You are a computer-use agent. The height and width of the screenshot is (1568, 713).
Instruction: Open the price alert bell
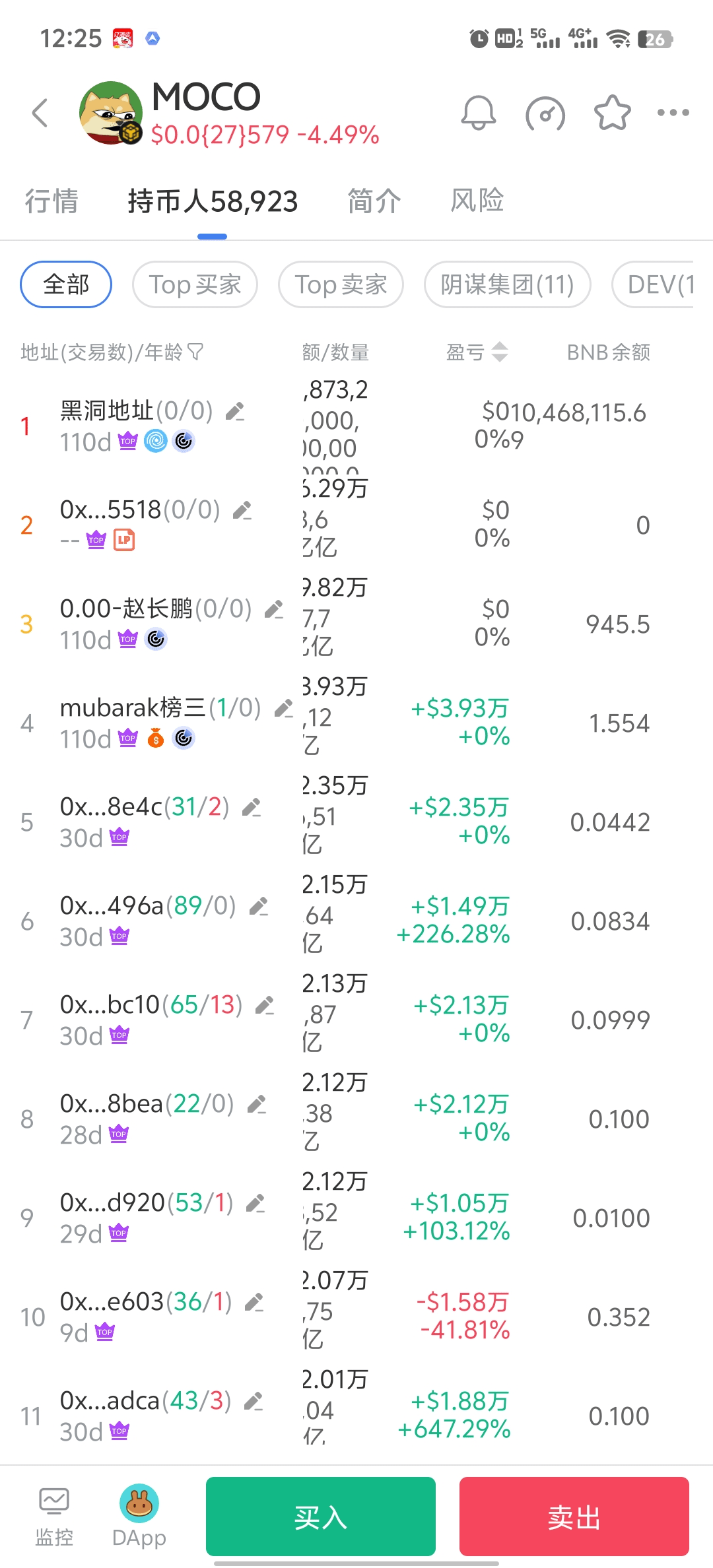tap(478, 113)
